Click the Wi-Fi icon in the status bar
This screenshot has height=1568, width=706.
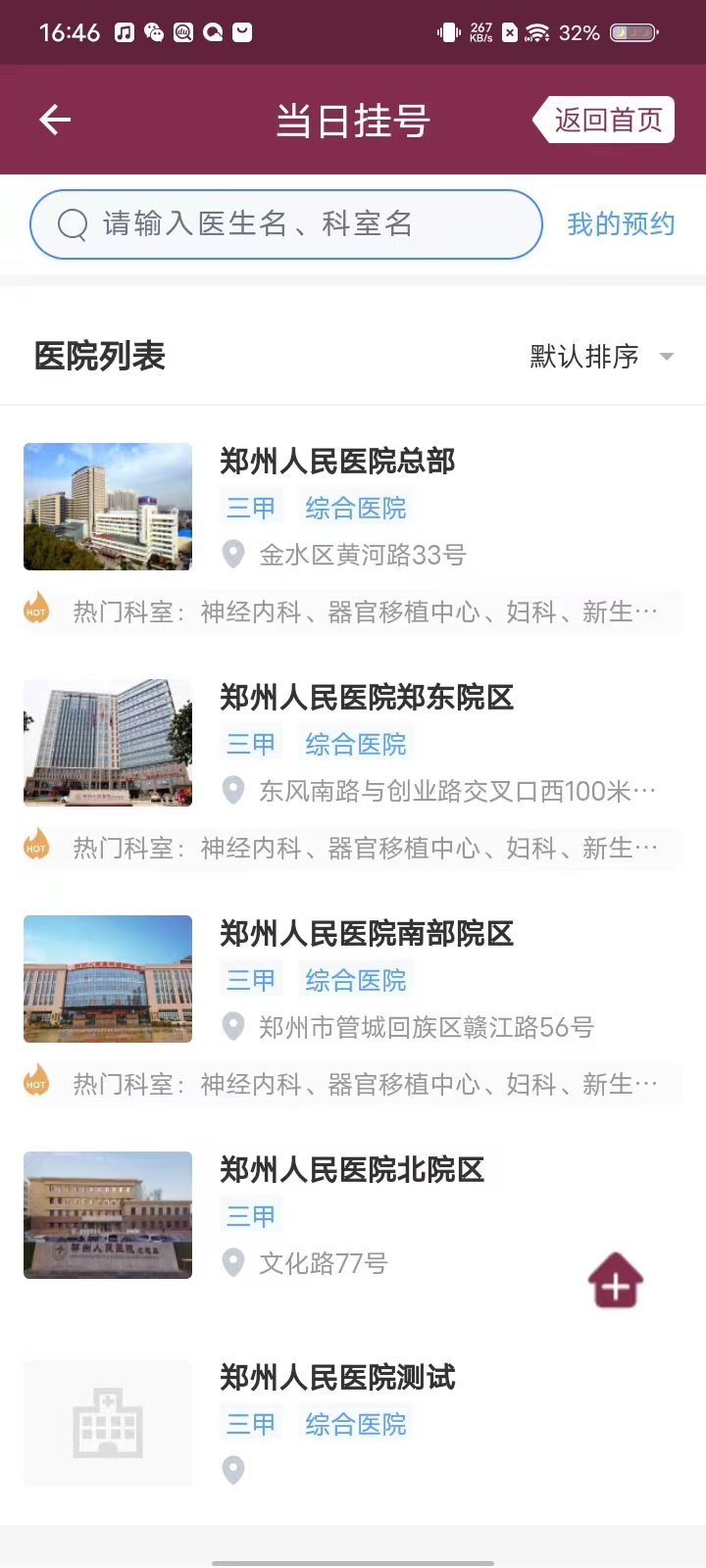coord(535,31)
